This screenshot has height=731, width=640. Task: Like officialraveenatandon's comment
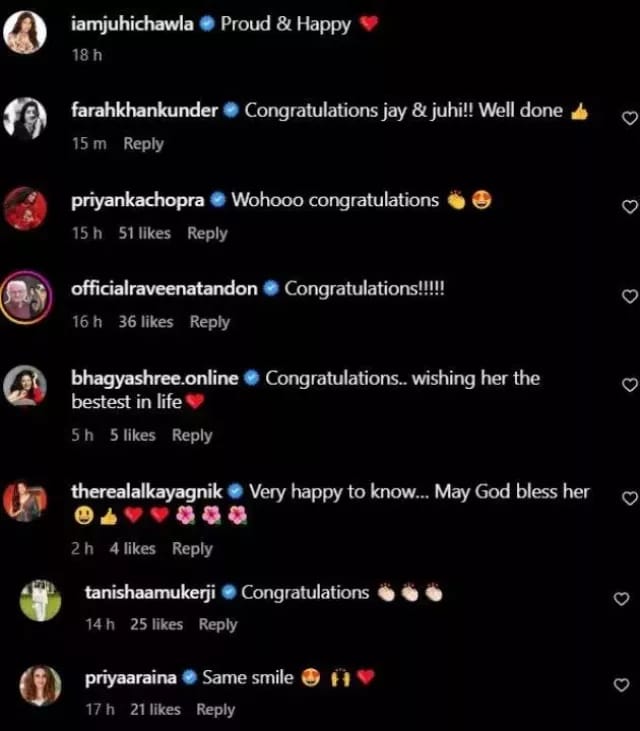(x=629, y=296)
